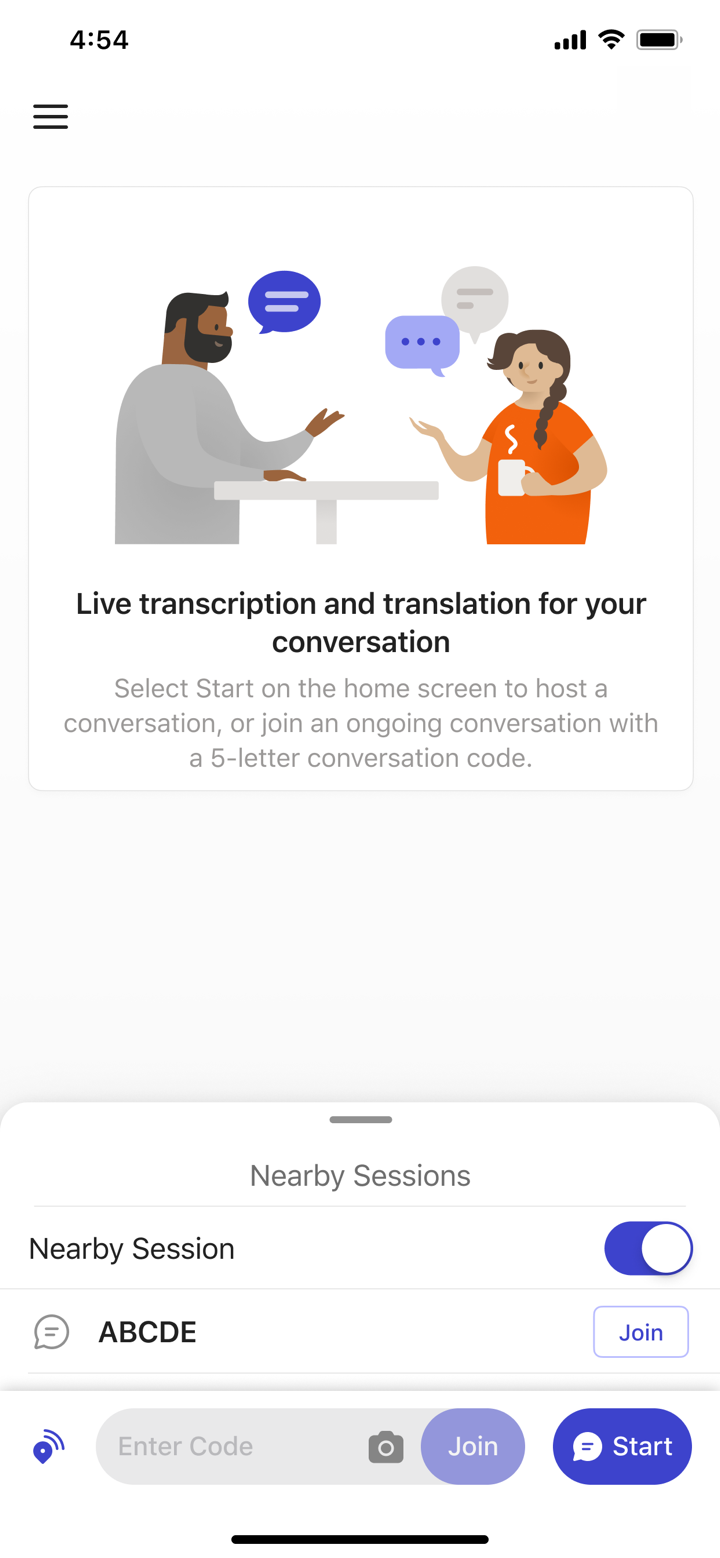Tap the Nearby Sessions sheet handle

[360, 1120]
